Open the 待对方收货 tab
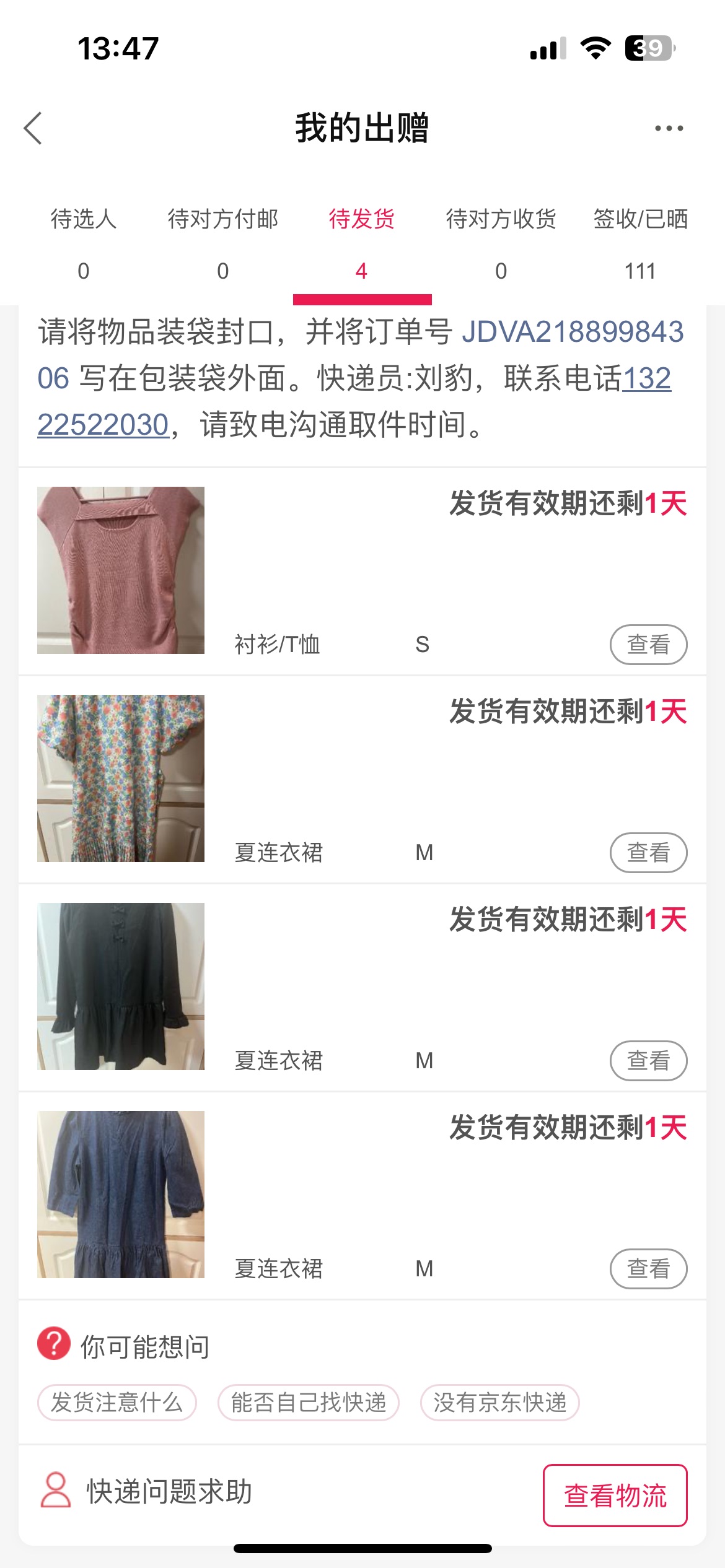 tap(501, 243)
